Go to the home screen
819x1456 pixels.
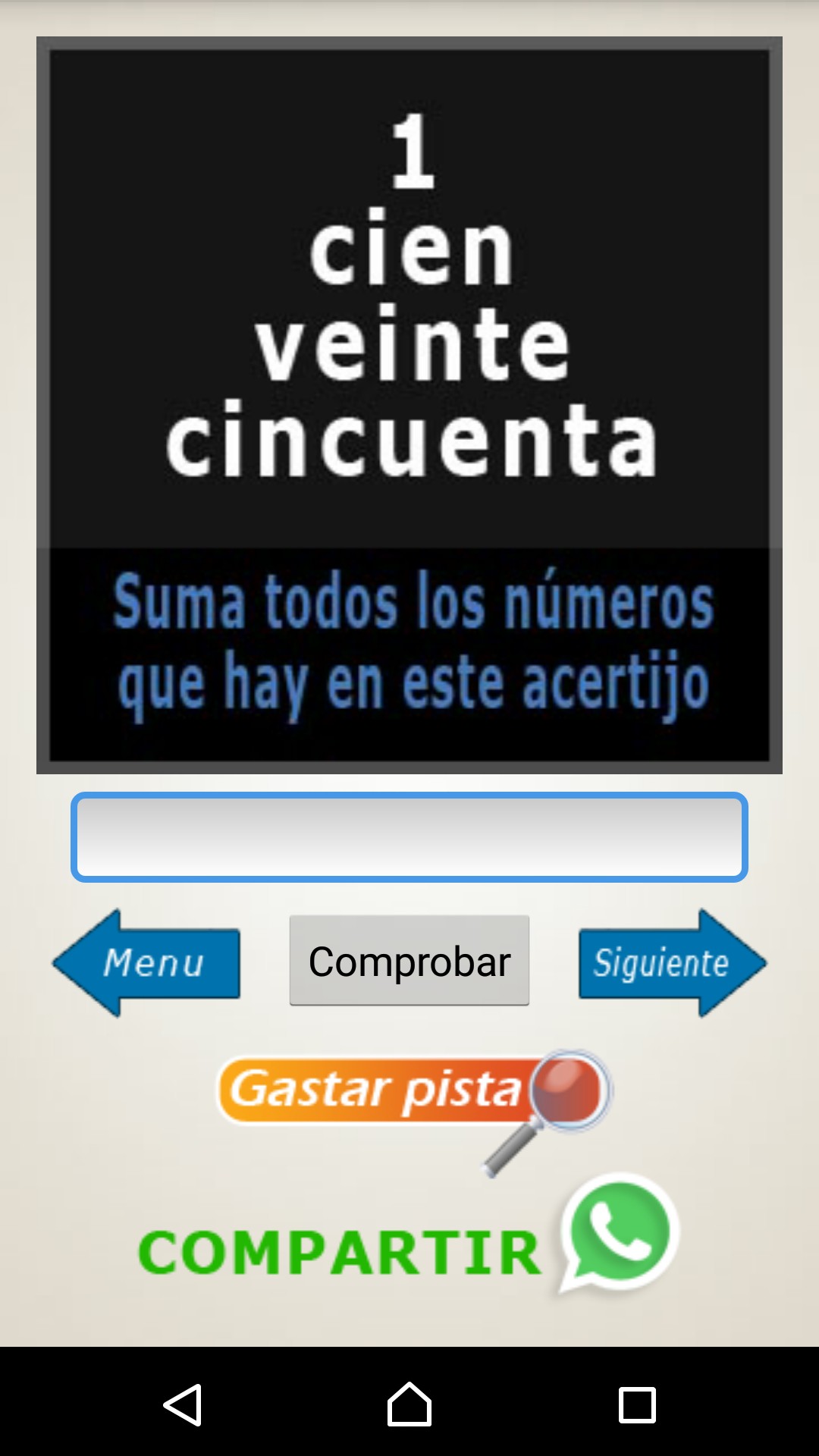[x=409, y=1405]
